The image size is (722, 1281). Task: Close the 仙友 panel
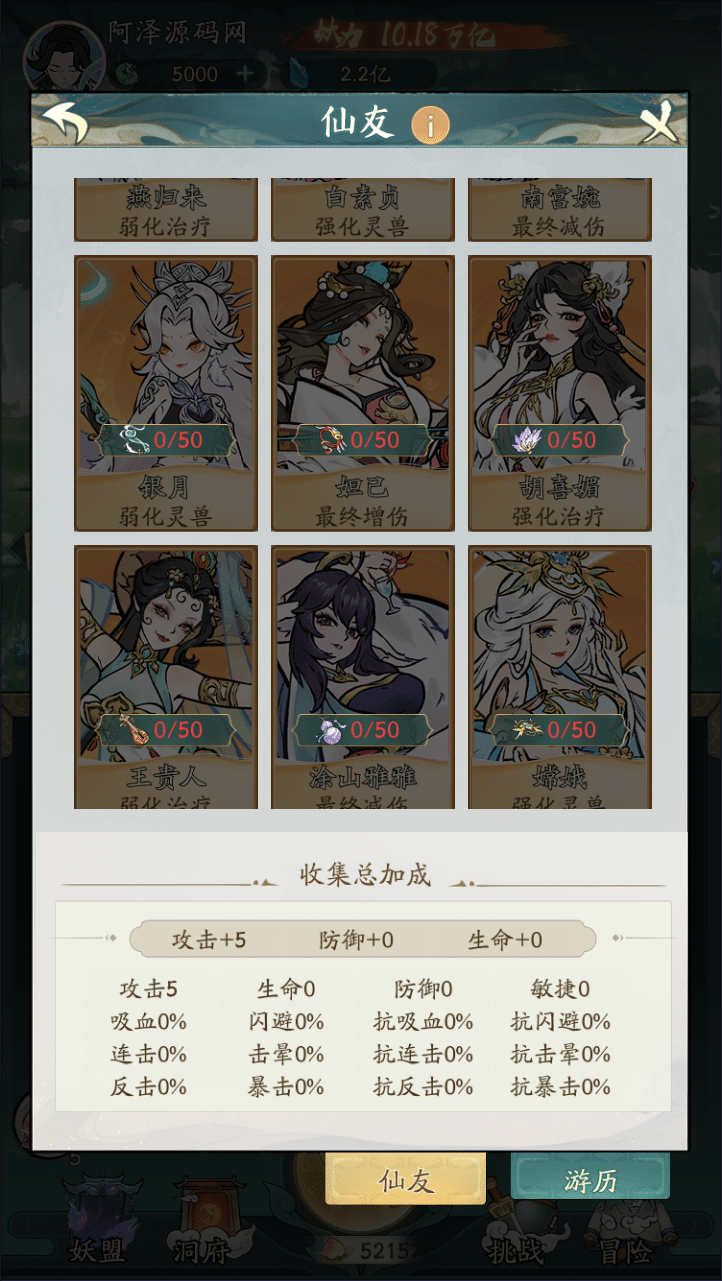(660, 124)
